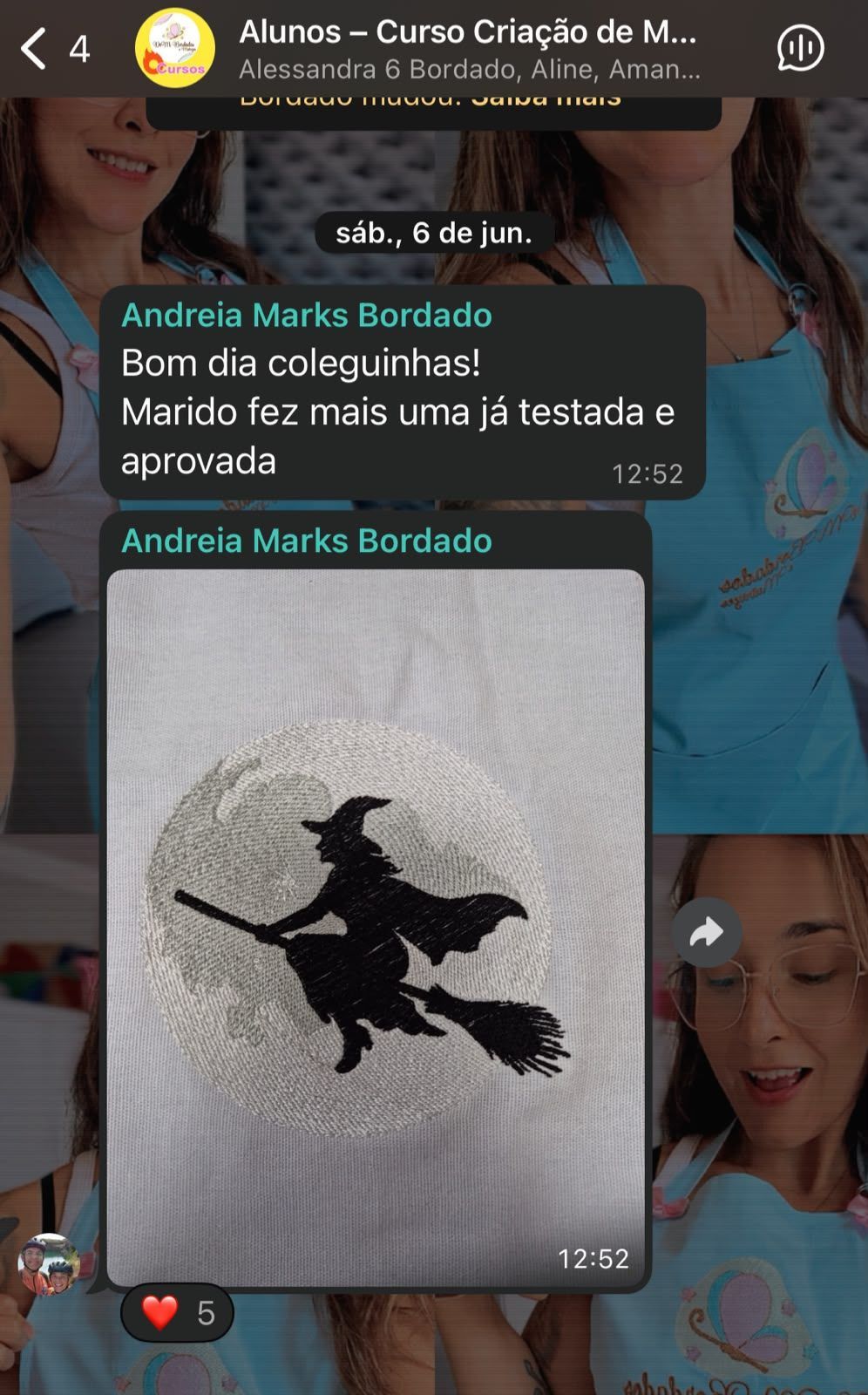
Task: View the heart reactions on the photo
Action: (177, 1312)
